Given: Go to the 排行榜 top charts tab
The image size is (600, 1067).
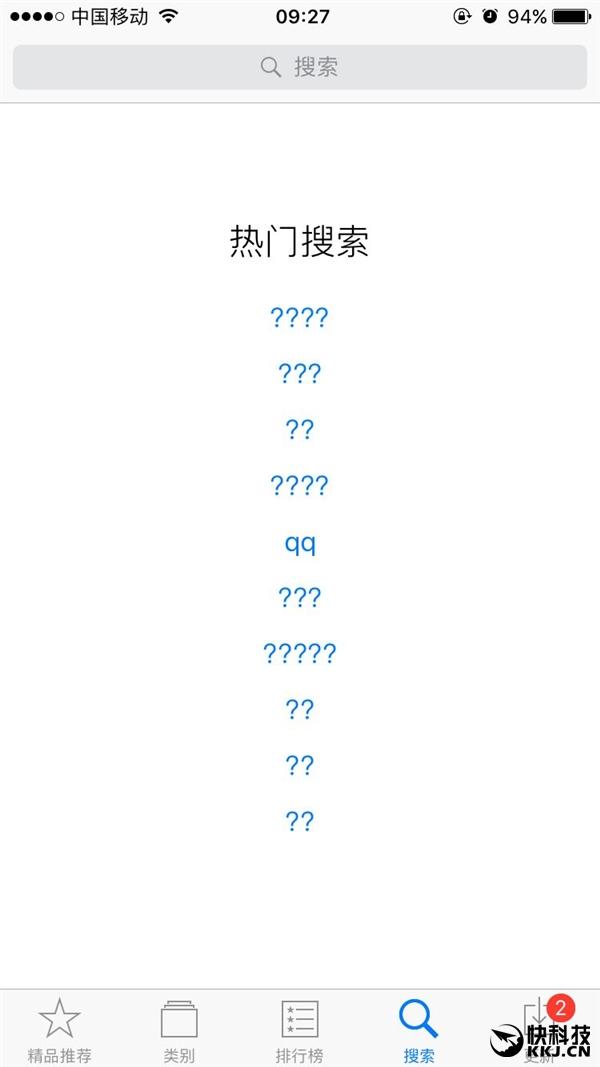Looking at the screenshot, I should (300, 1030).
